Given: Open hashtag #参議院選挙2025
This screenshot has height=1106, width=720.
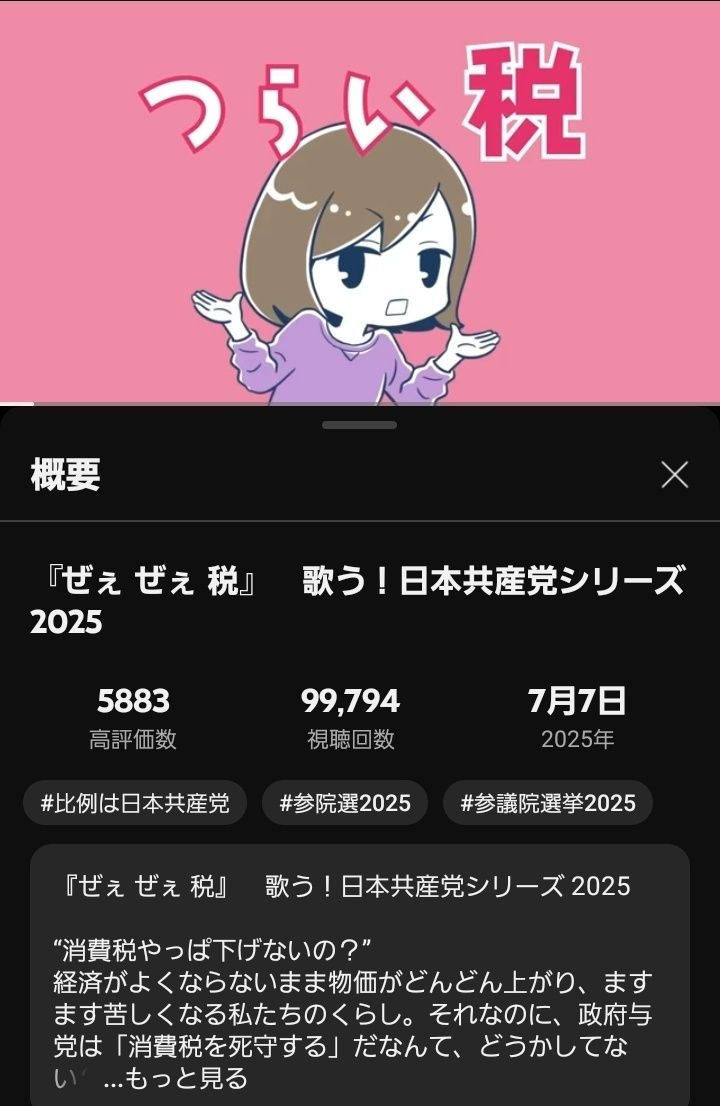Looking at the screenshot, I should (x=548, y=802).
